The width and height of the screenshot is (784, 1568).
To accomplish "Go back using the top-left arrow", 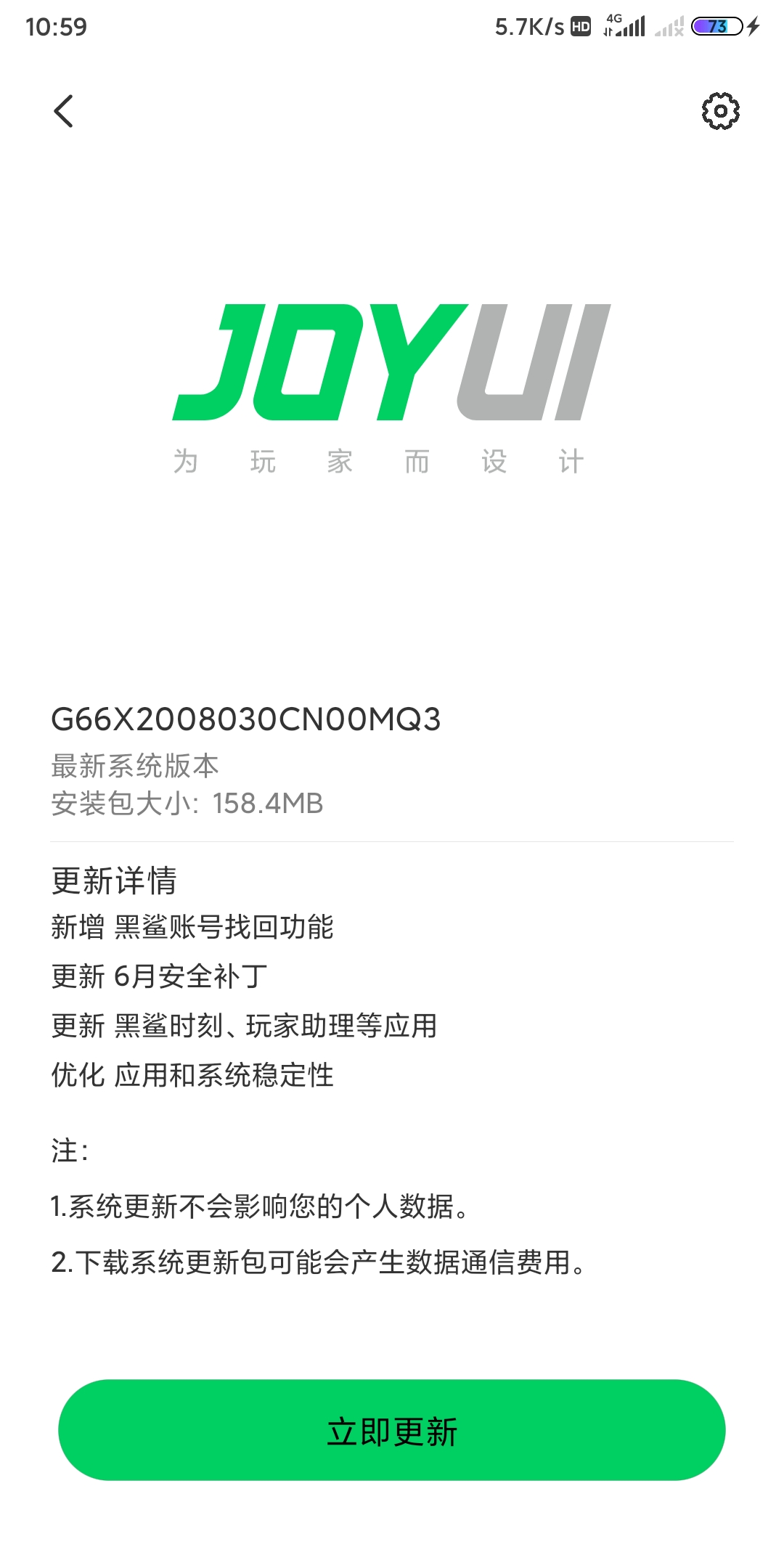I will pos(64,111).
